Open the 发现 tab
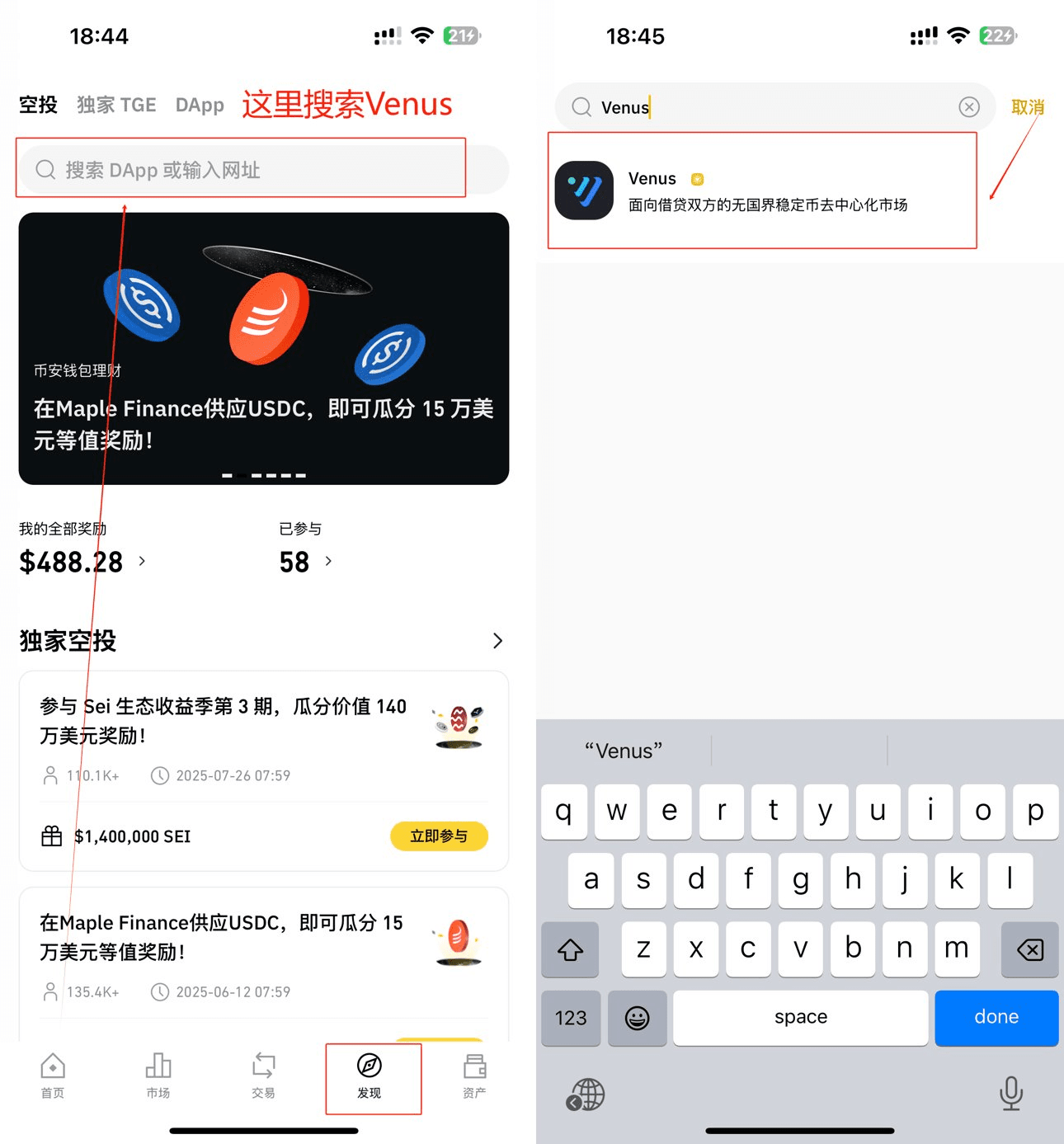1064x1144 pixels. coord(369,1076)
